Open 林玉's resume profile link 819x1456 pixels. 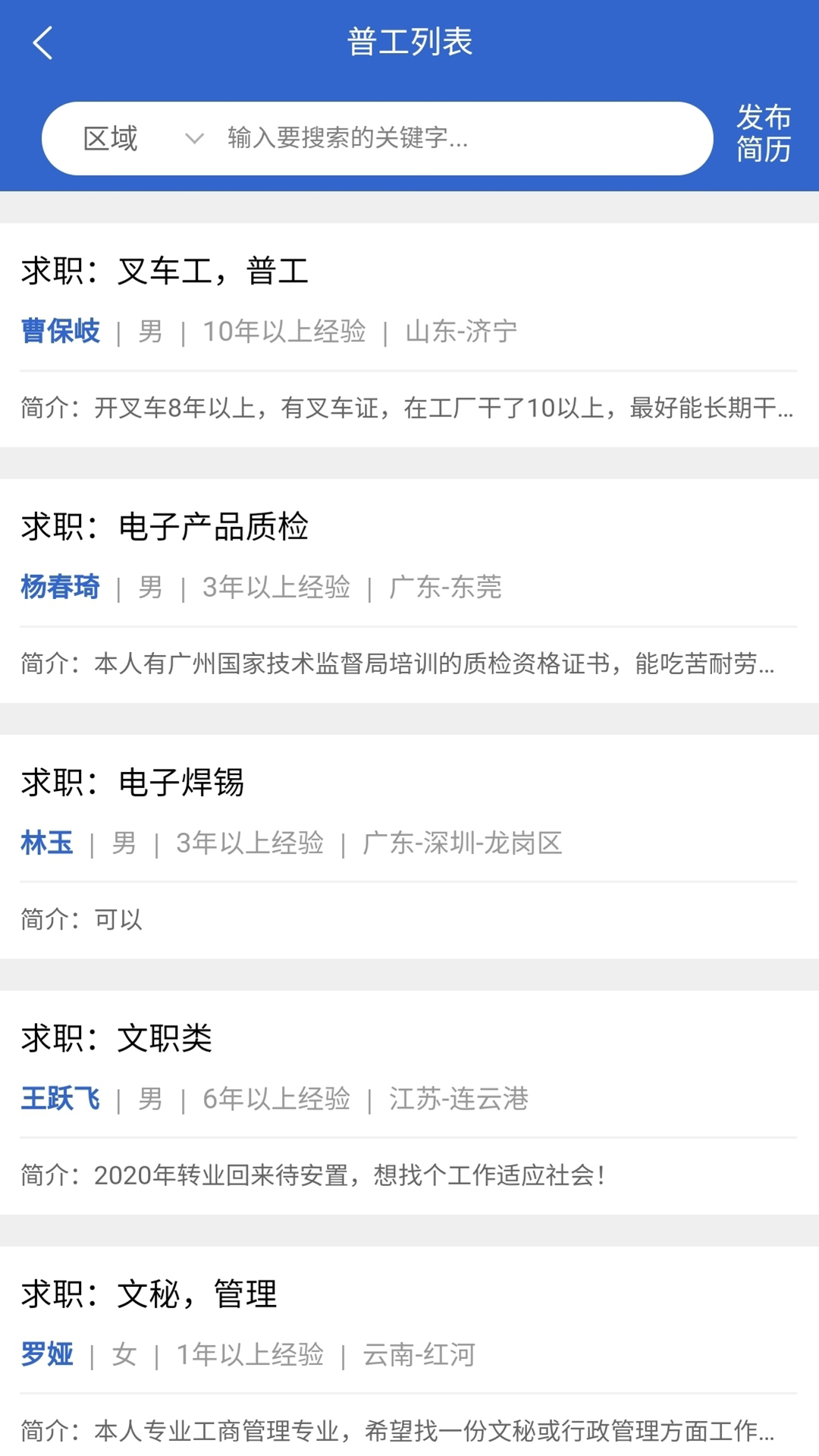(x=45, y=843)
